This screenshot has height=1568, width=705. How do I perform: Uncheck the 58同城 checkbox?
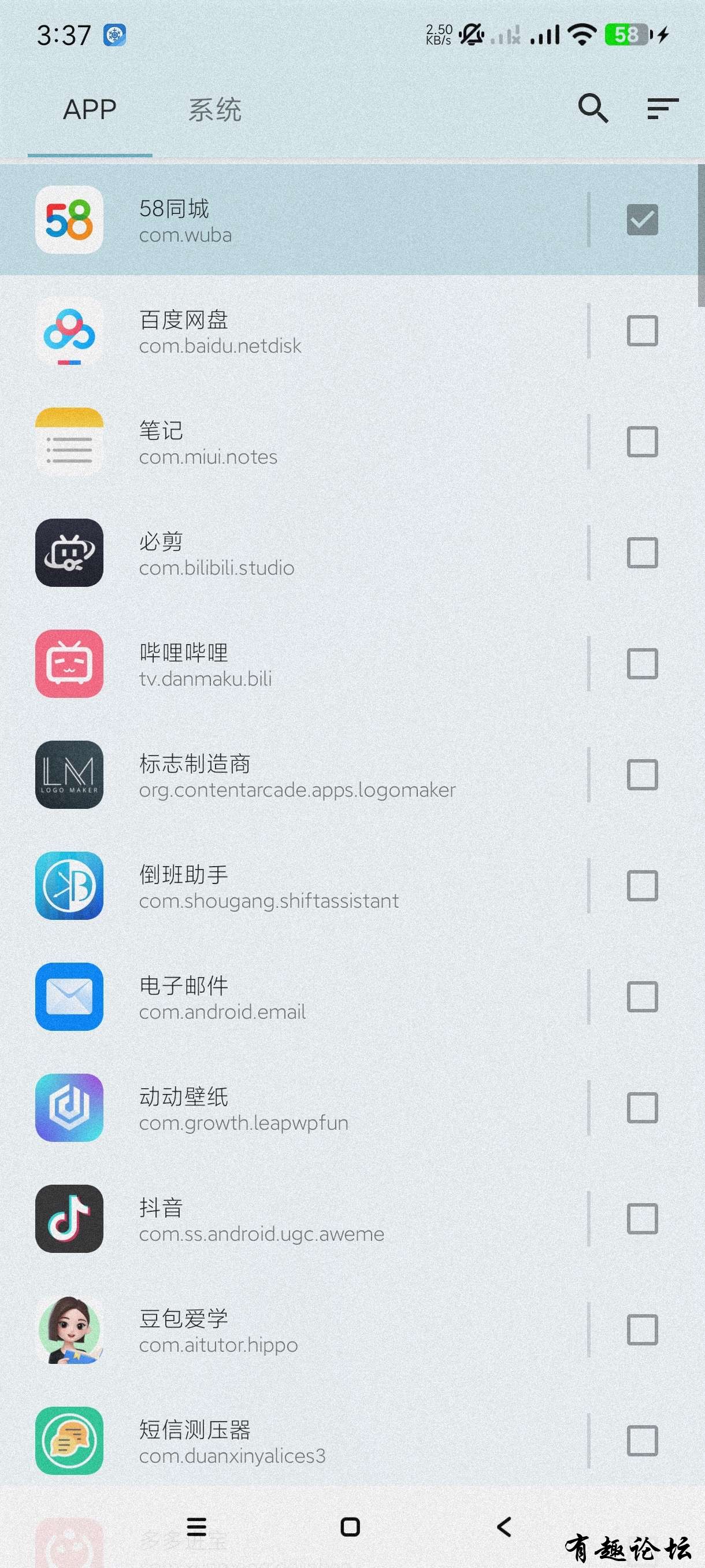[642, 220]
